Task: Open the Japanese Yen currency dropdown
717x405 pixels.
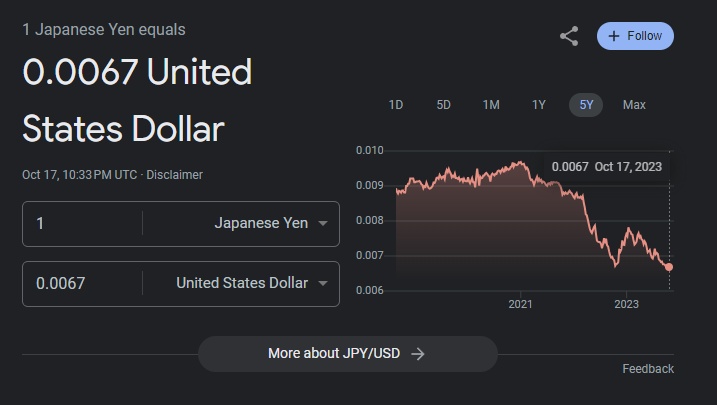Action: (270, 223)
